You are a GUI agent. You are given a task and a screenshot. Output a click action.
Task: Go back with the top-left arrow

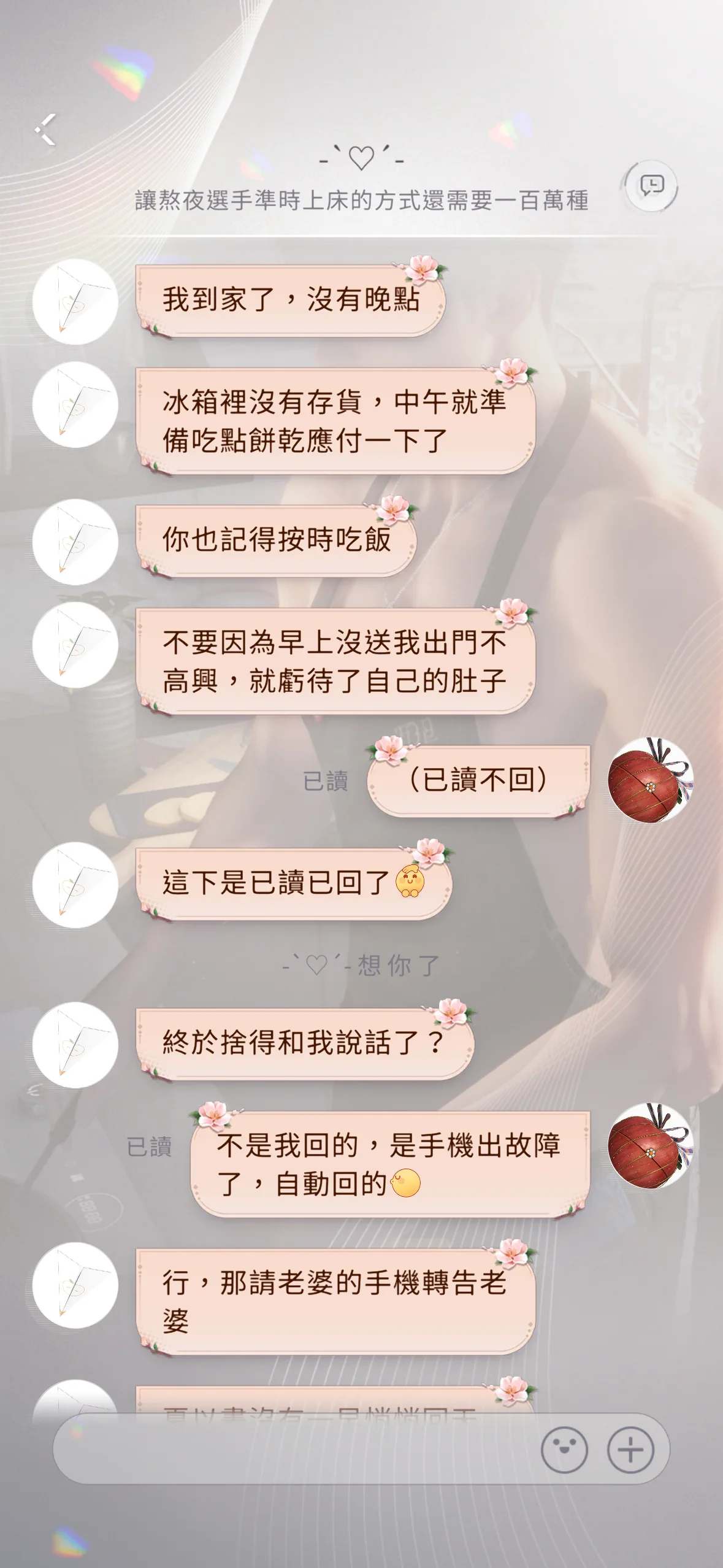click(45, 129)
